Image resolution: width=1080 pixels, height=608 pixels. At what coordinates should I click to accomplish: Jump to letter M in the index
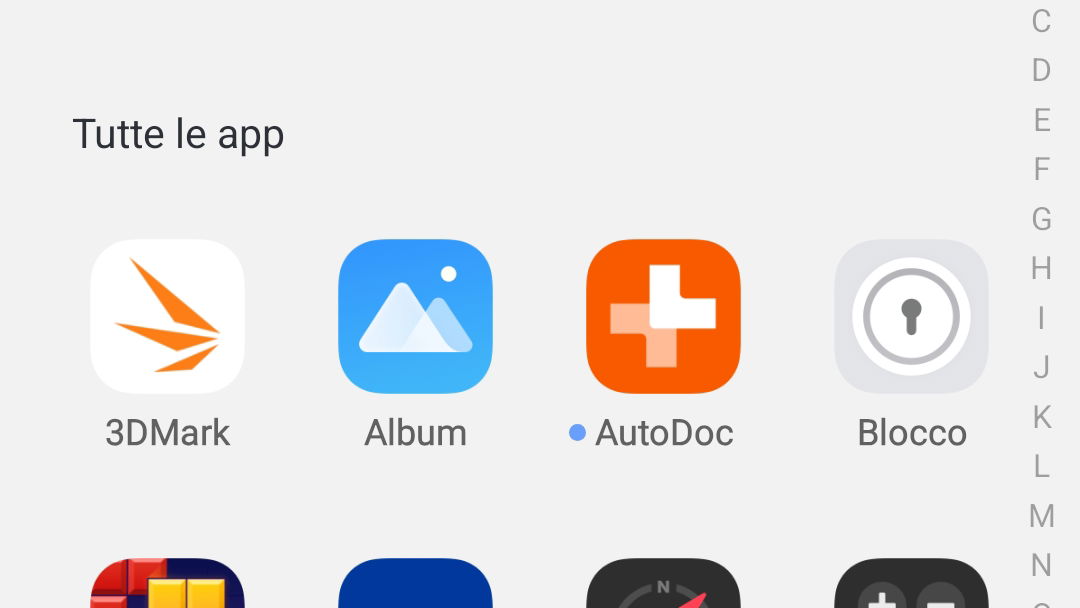coord(1041,515)
